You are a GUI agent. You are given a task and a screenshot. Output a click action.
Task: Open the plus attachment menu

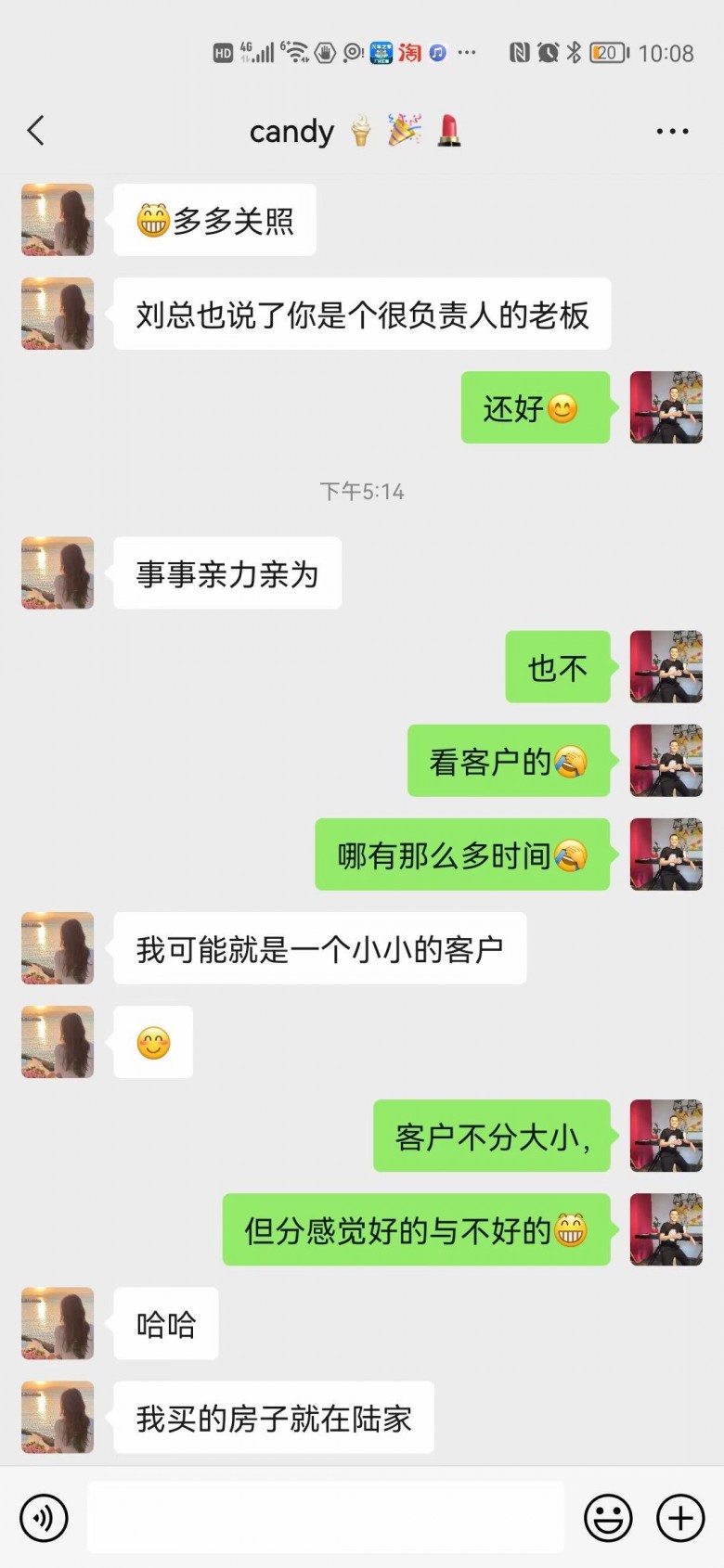(x=680, y=1518)
